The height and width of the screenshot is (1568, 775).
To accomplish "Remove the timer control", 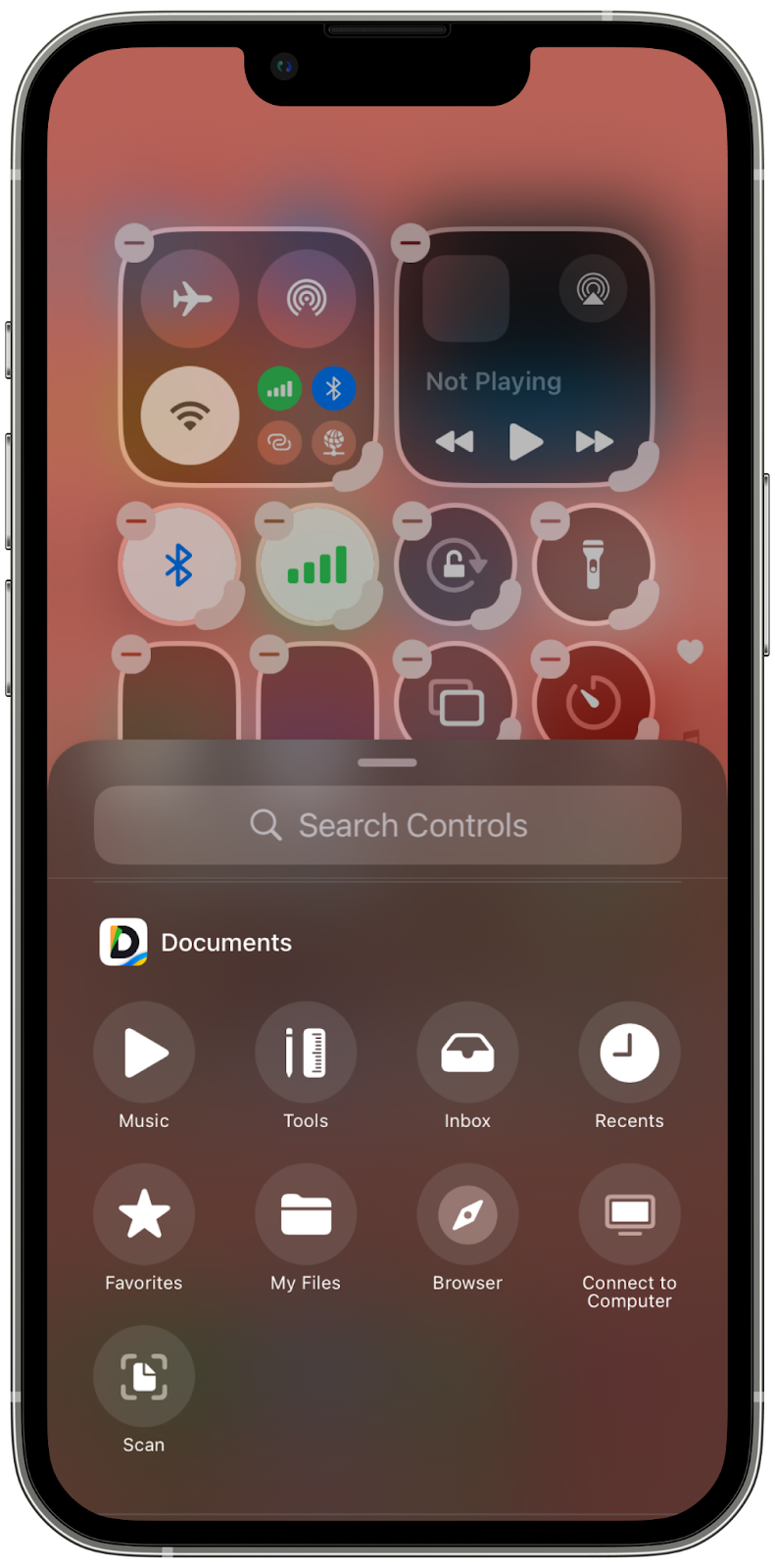I will [x=551, y=659].
